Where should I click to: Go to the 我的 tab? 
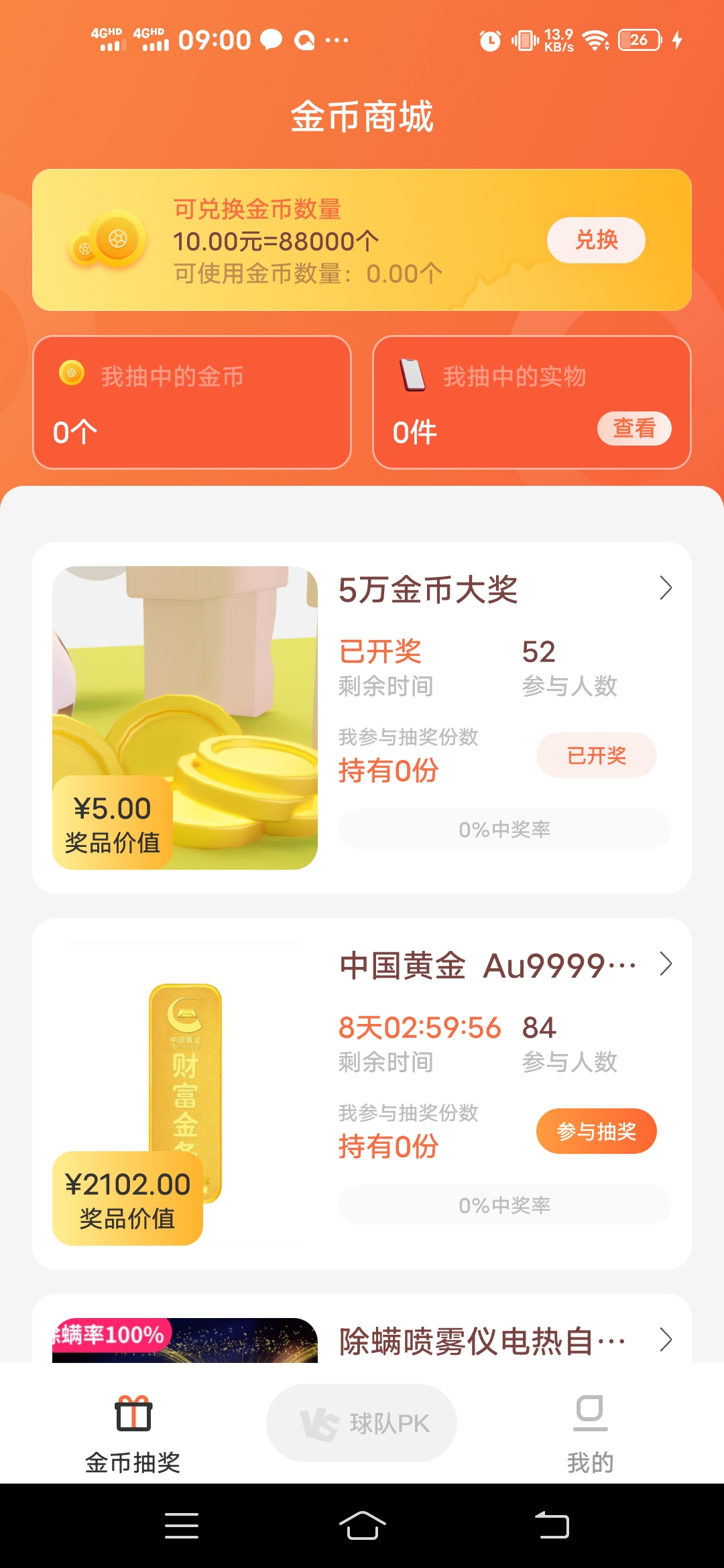590,1433
